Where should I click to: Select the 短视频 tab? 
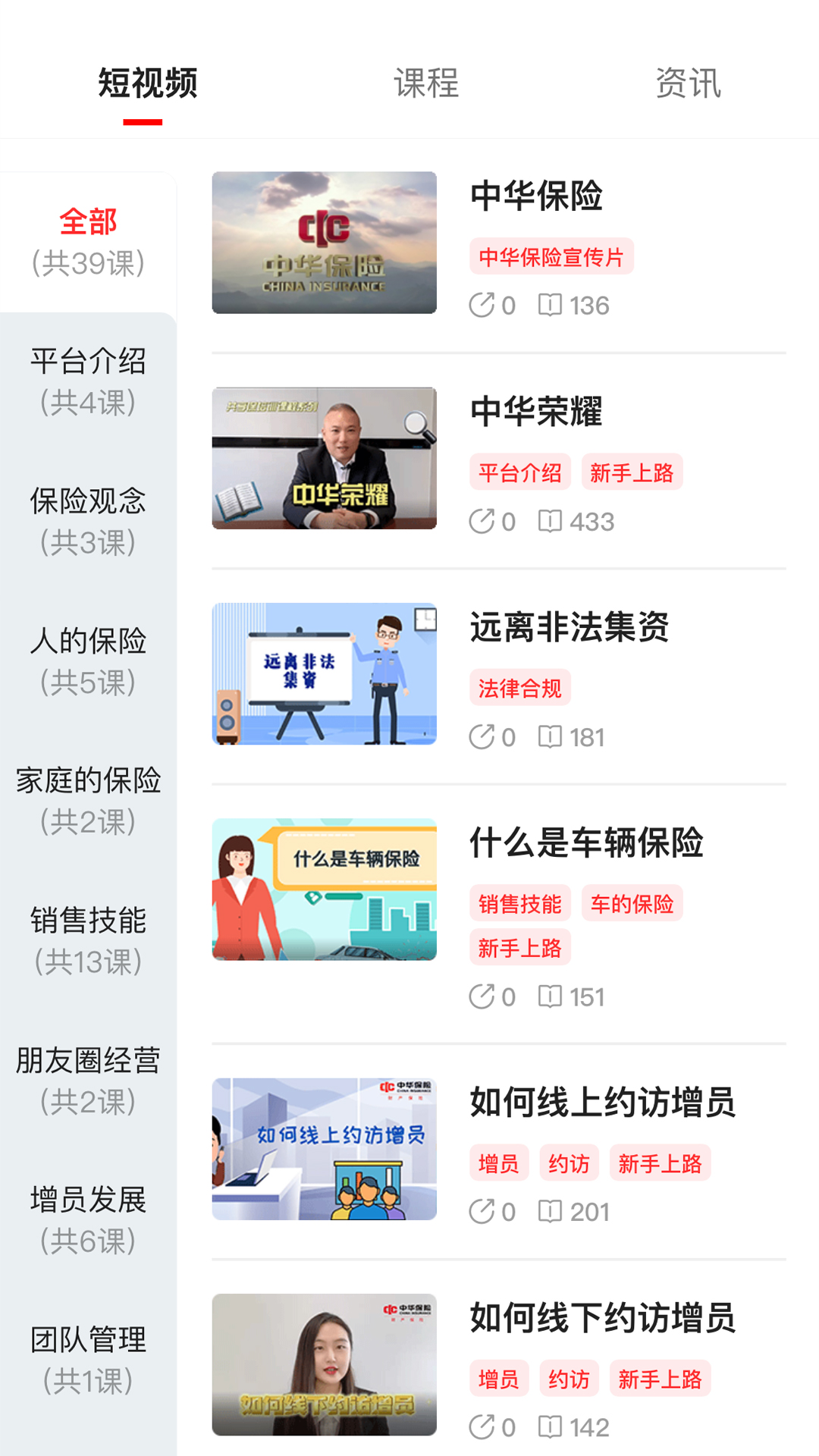click(x=148, y=83)
